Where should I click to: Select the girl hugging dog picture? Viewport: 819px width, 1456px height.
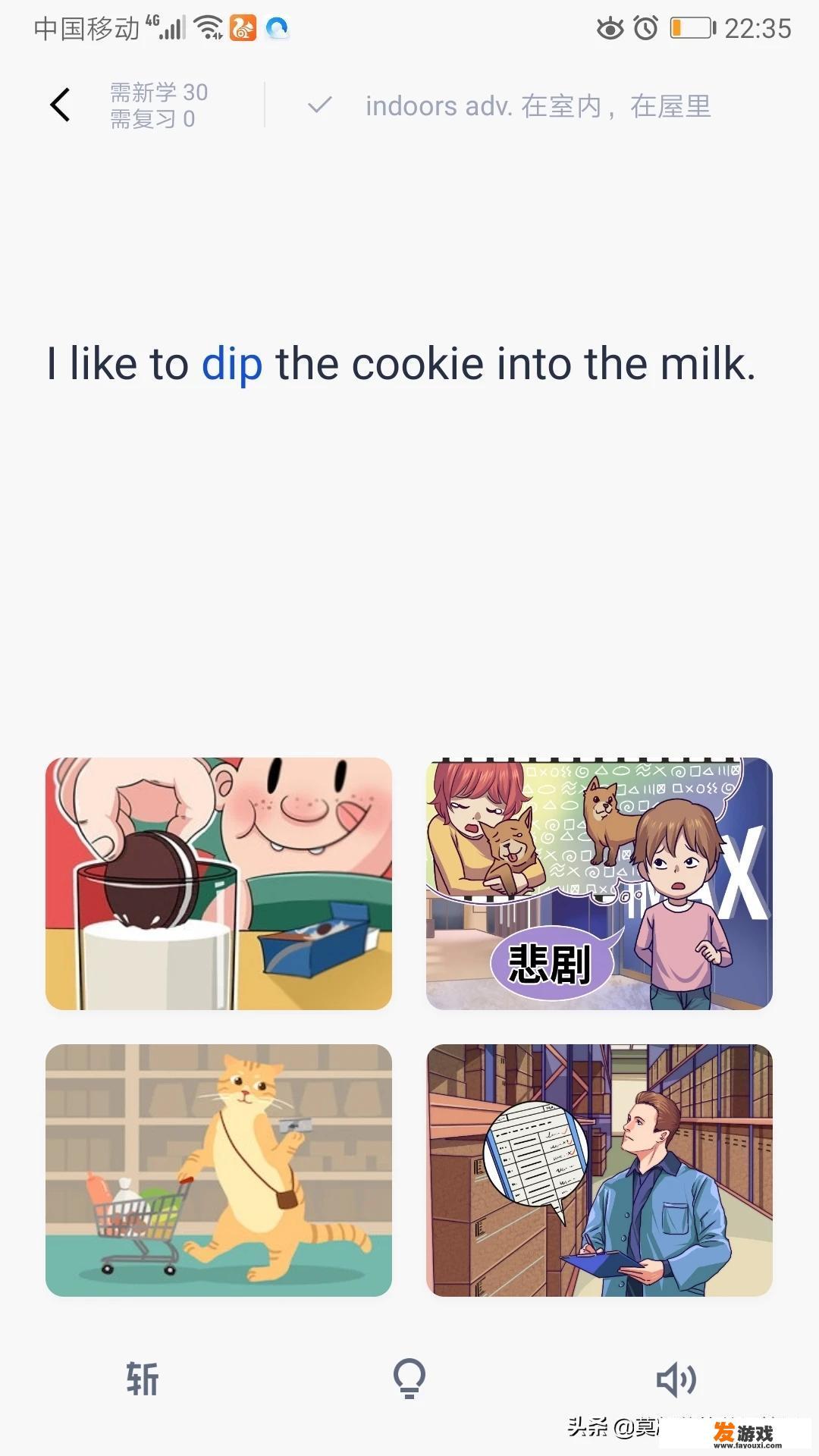[x=599, y=883]
